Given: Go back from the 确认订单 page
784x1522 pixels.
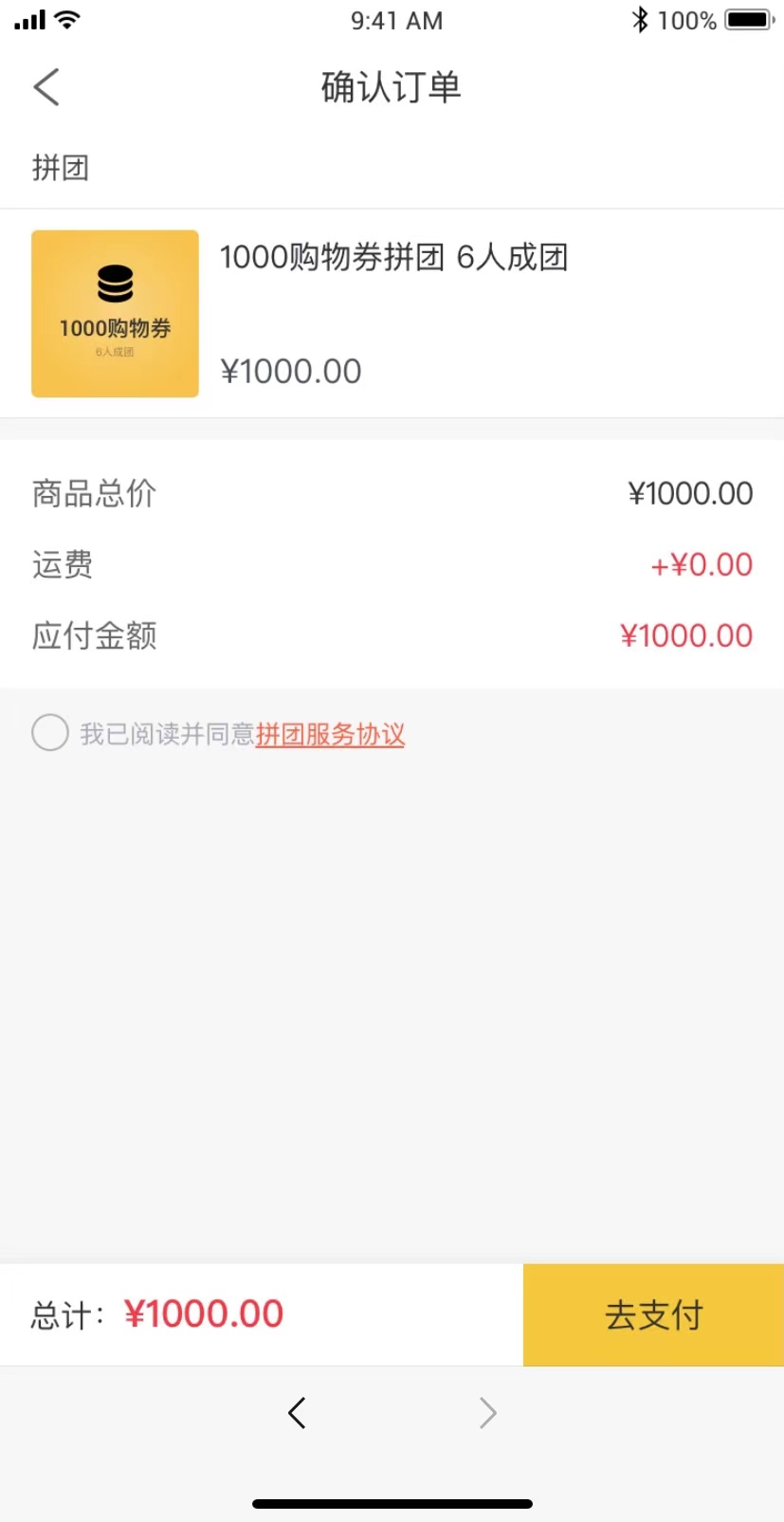Looking at the screenshot, I should [46, 87].
